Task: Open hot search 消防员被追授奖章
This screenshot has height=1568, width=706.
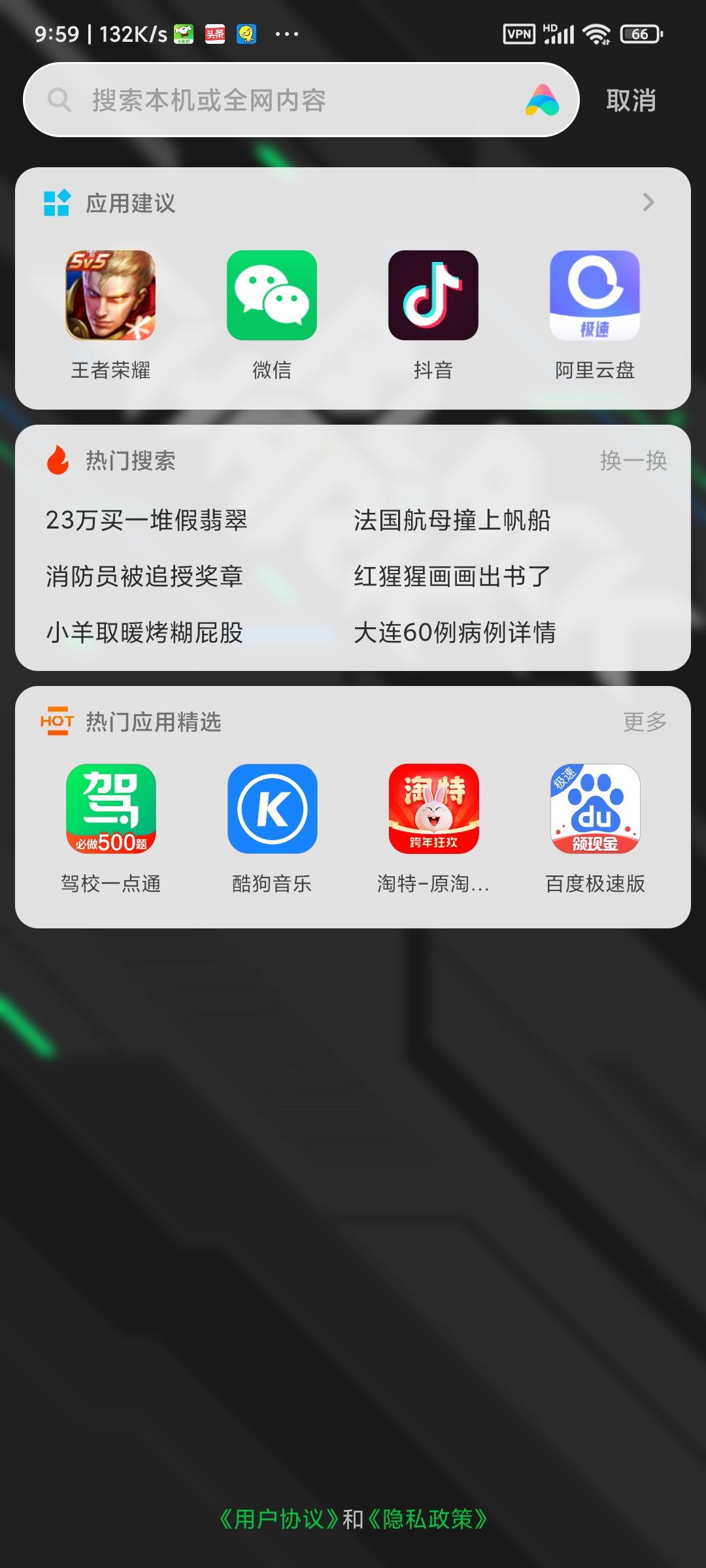Action: pyautogui.click(x=144, y=577)
